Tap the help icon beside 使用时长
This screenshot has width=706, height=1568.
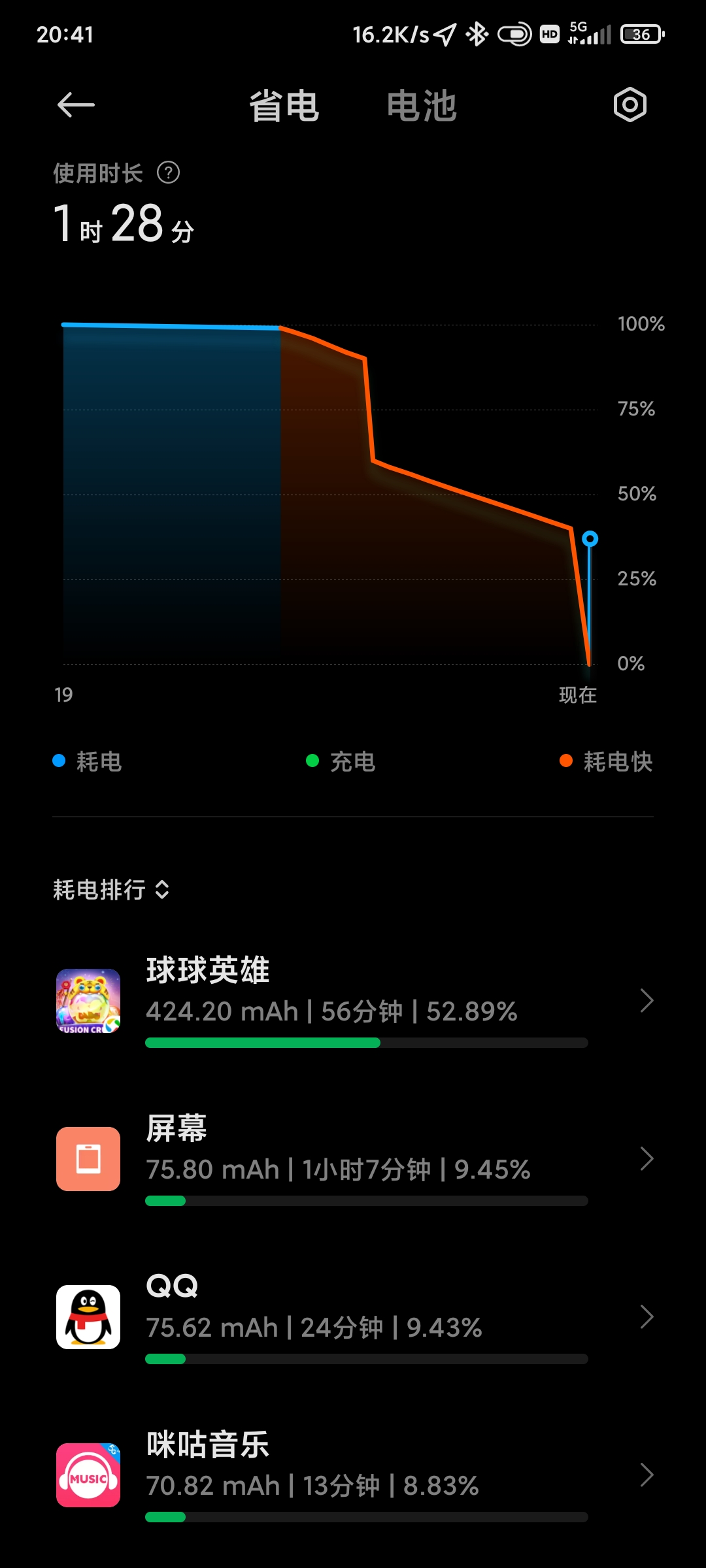coord(169,173)
